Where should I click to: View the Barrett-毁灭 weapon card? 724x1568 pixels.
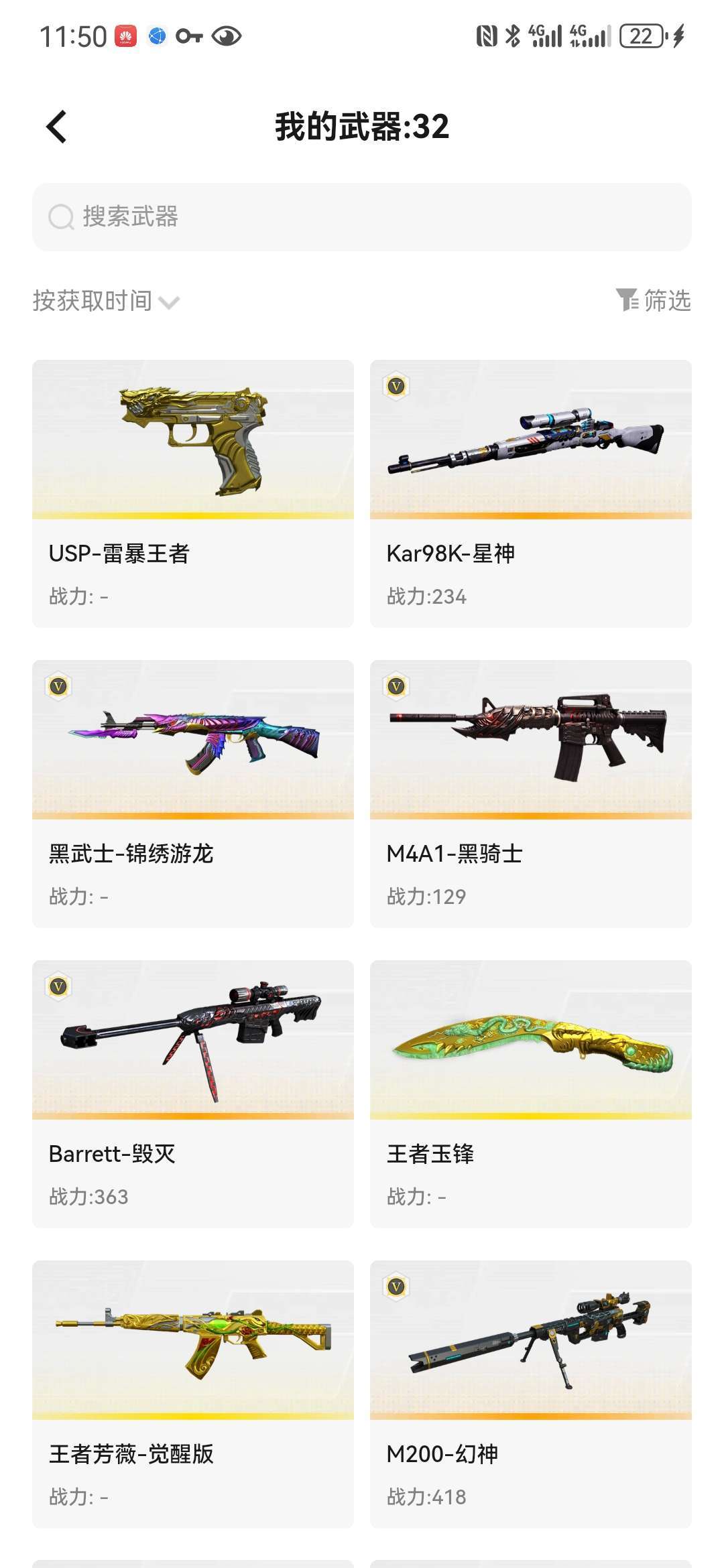click(193, 1094)
